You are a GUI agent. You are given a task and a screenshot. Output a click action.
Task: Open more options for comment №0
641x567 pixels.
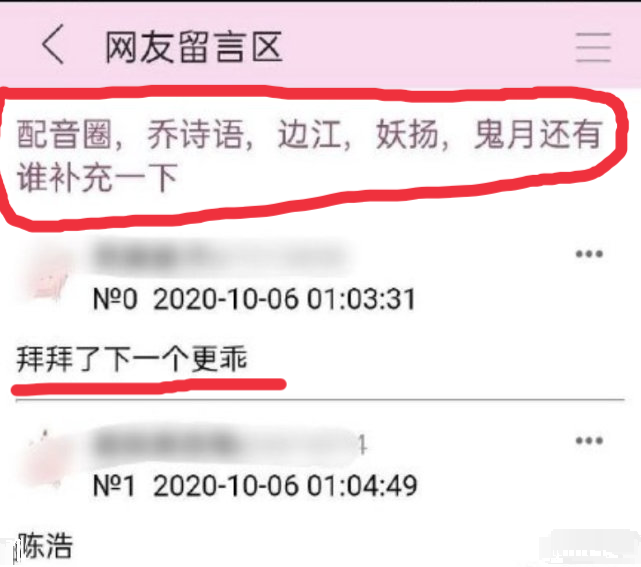point(590,254)
